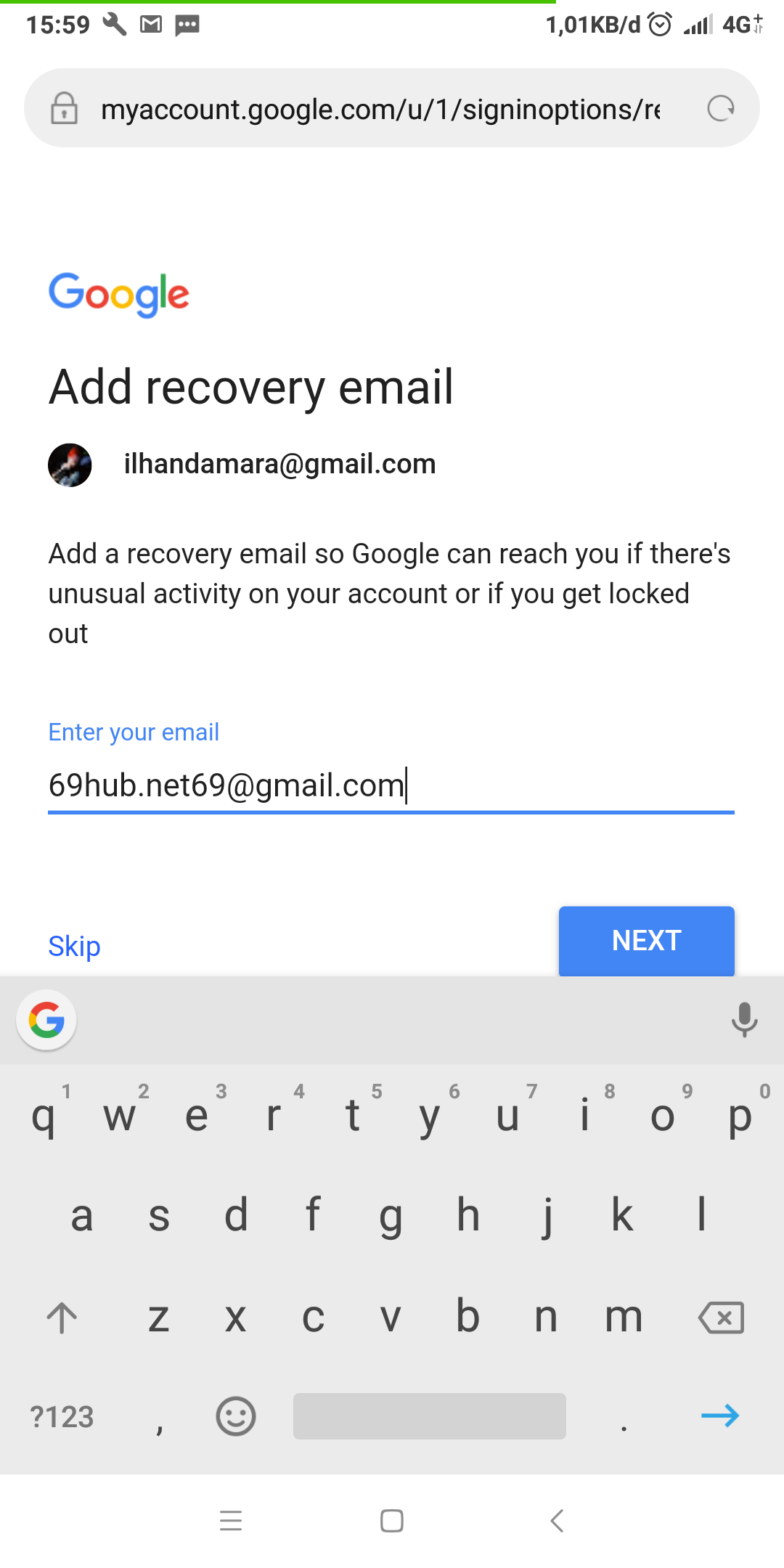The width and height of the screenshot is (784, 1568).
Task: Go back using system navigation
Action: point(557,1520)
